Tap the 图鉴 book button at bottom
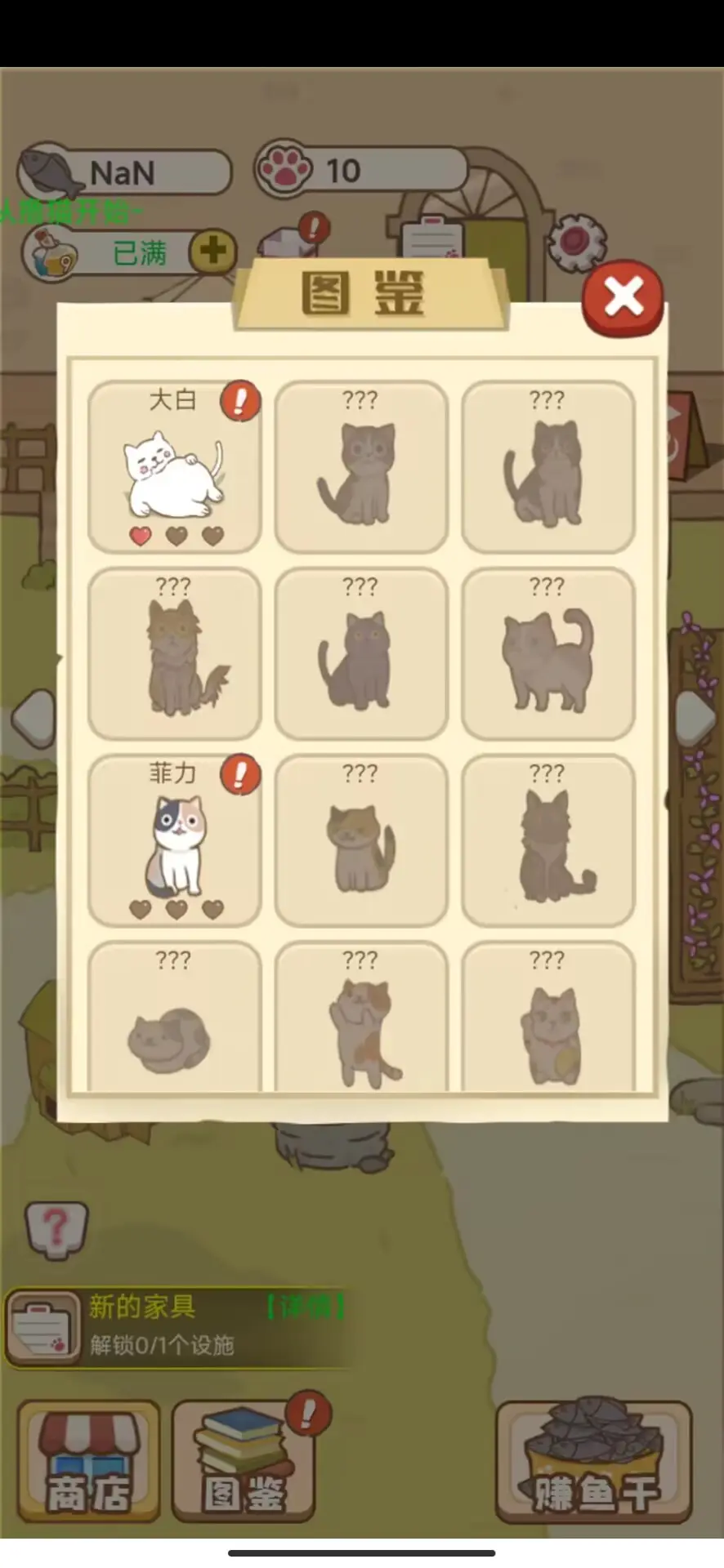The image size is (724, 1568). (244, 1462)
